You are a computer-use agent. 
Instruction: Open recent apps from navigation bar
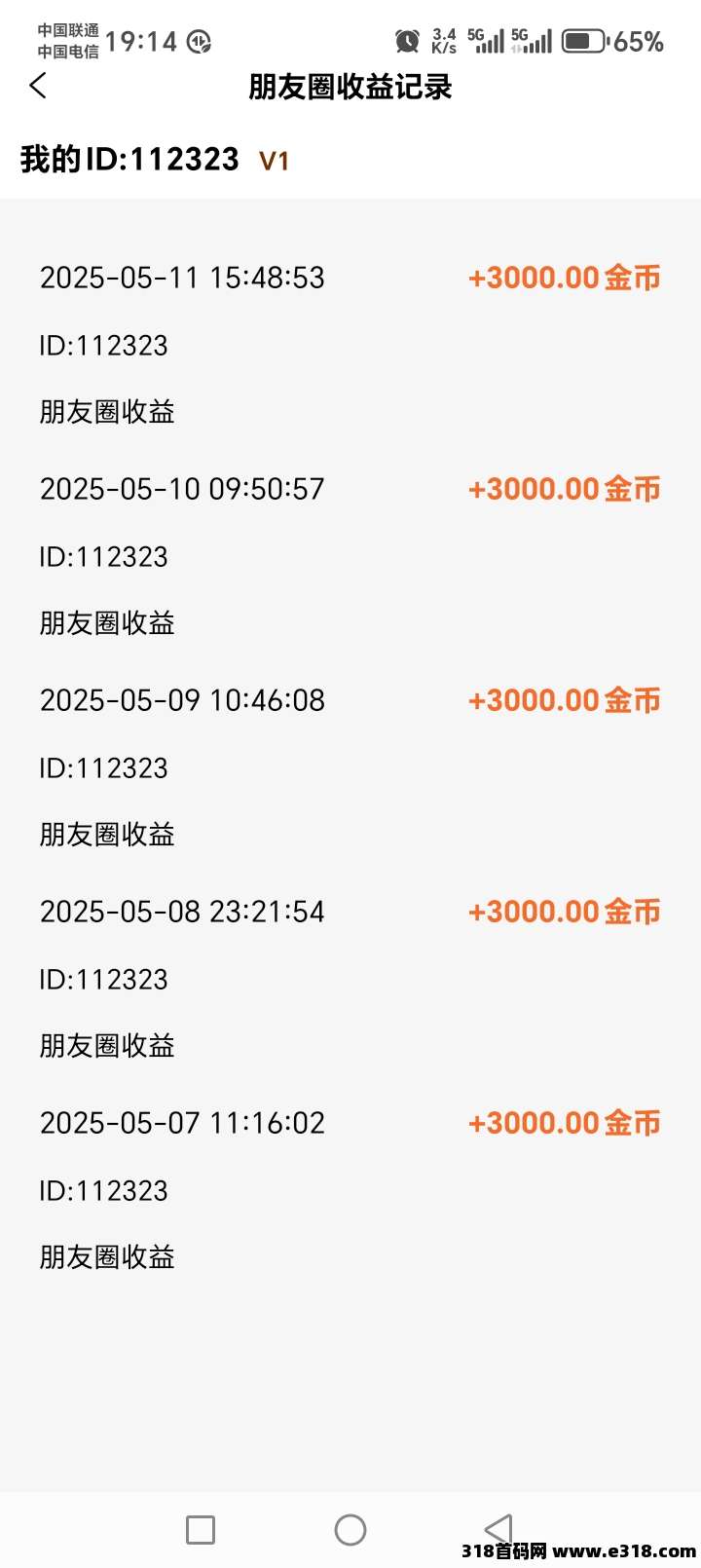point(201,1529)
